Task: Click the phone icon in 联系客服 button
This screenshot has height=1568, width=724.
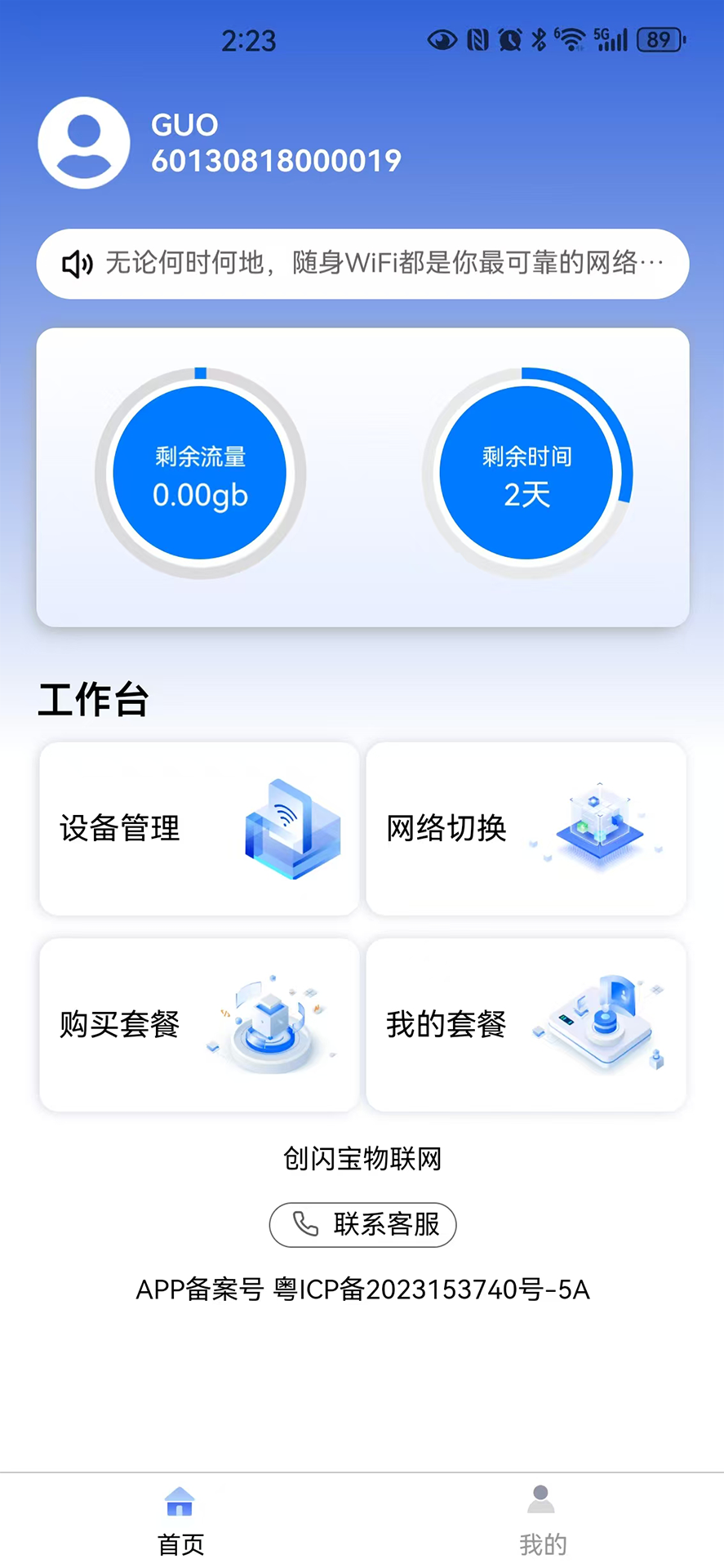Action: click(x=304, y=1224)
